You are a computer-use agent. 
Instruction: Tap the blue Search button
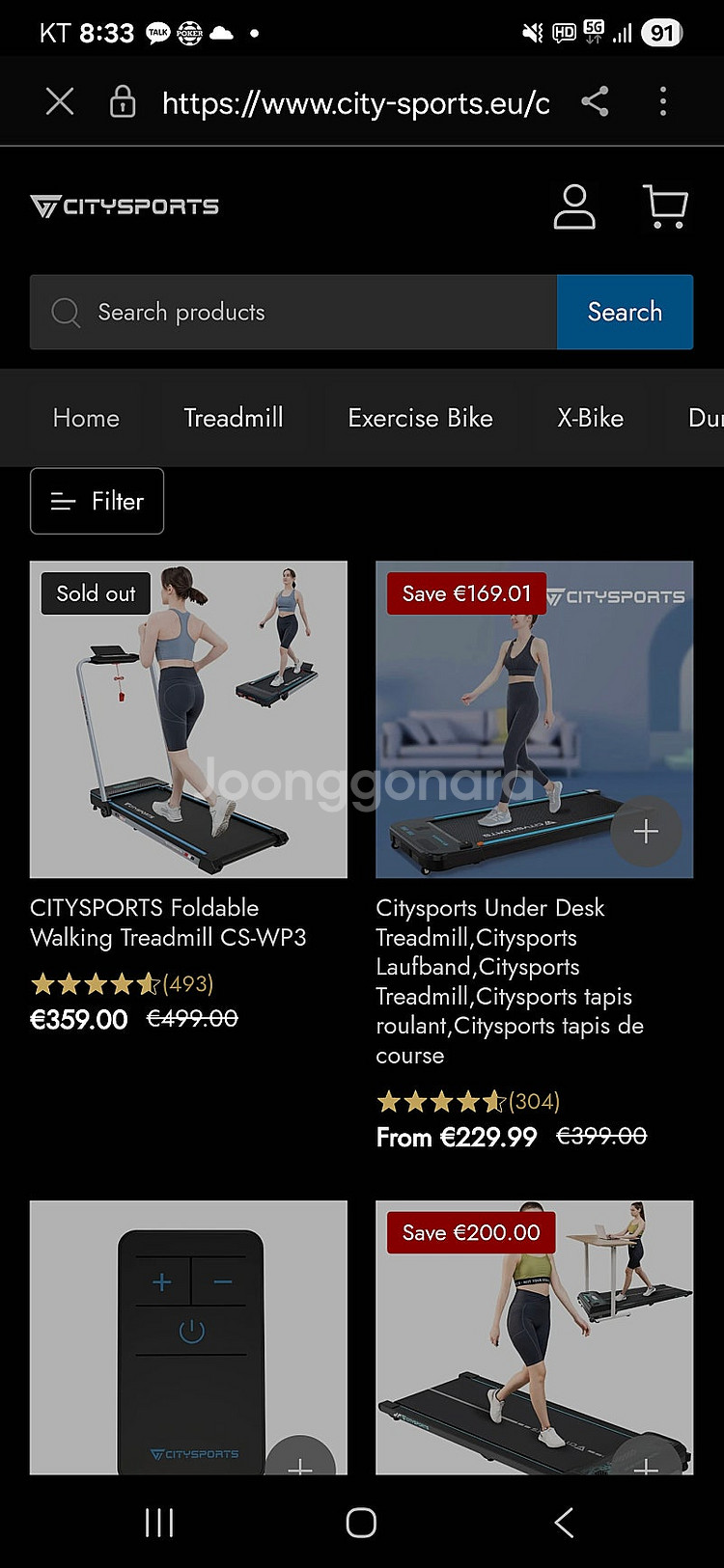[625, 312]
